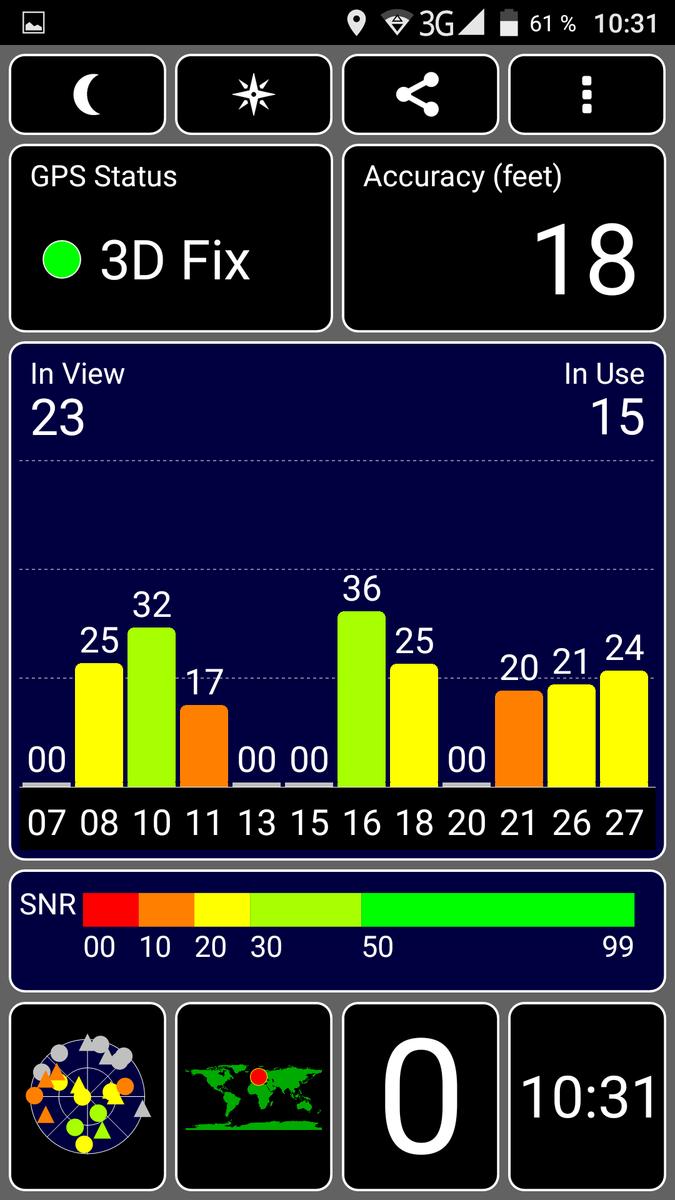Open the world map location tile
675x1200 pixels.
click(253, 1096)
